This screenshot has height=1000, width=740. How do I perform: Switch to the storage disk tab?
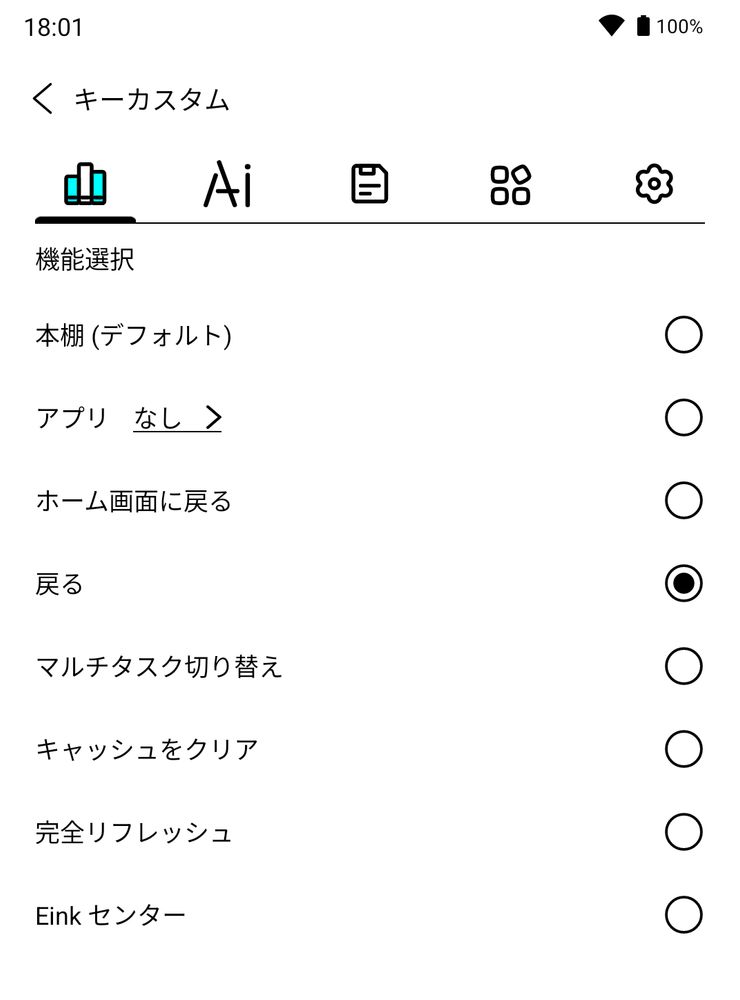(370, 185)
